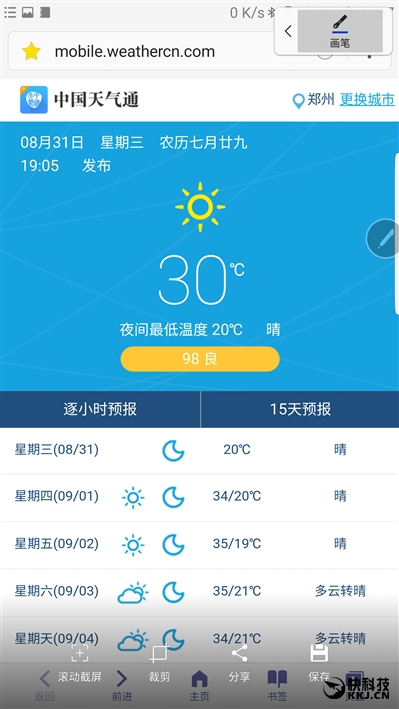
Task: Switch to the 逐小时预报 tab
Action: pos(100,409)
